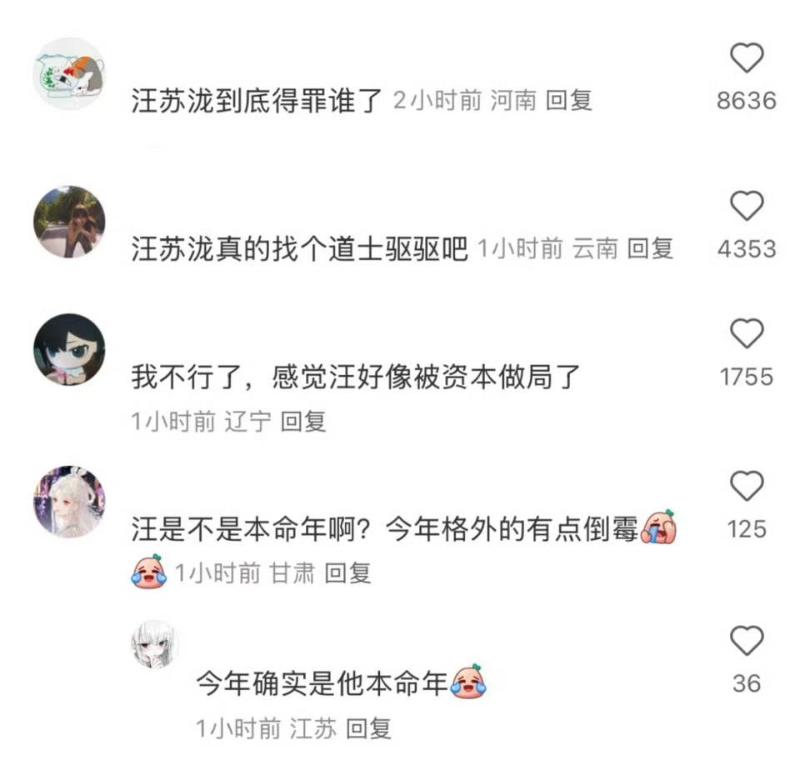The image size is (800, 775).
Task: Like the comment '感觉汪好像被资本做局了'
Action: [746, 334]
